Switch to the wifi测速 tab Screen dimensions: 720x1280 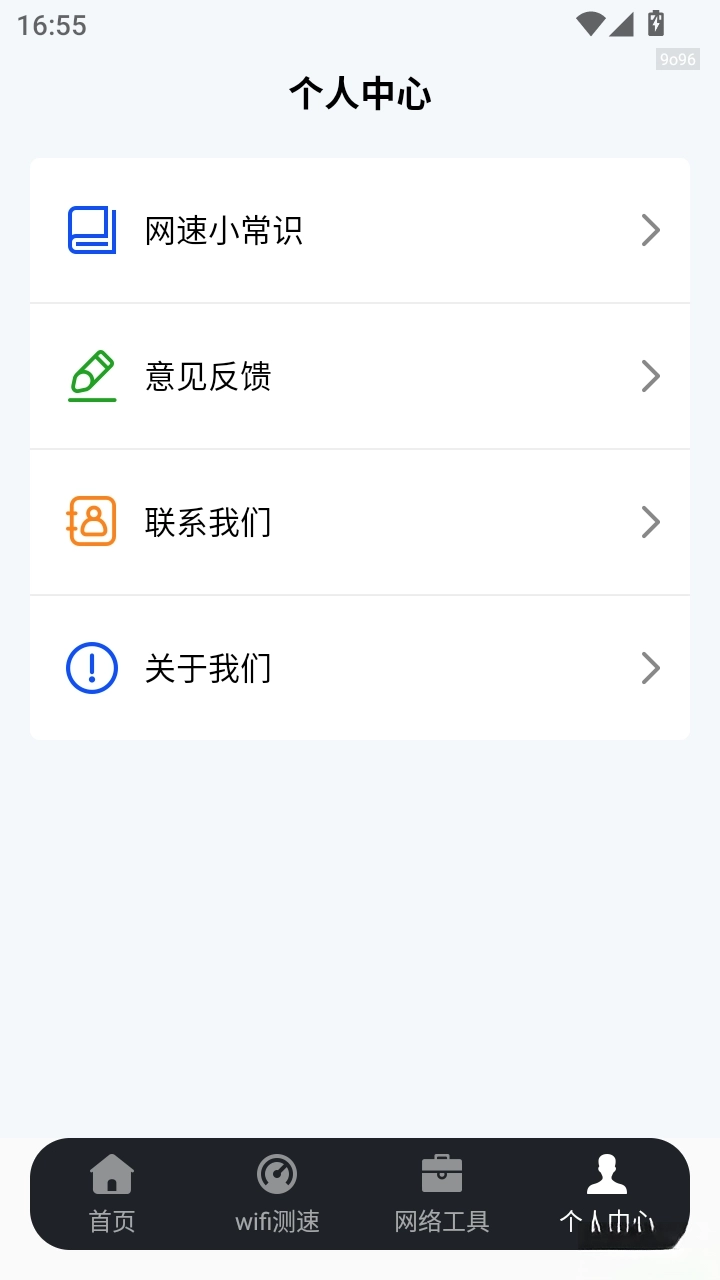click(277, 1194)
